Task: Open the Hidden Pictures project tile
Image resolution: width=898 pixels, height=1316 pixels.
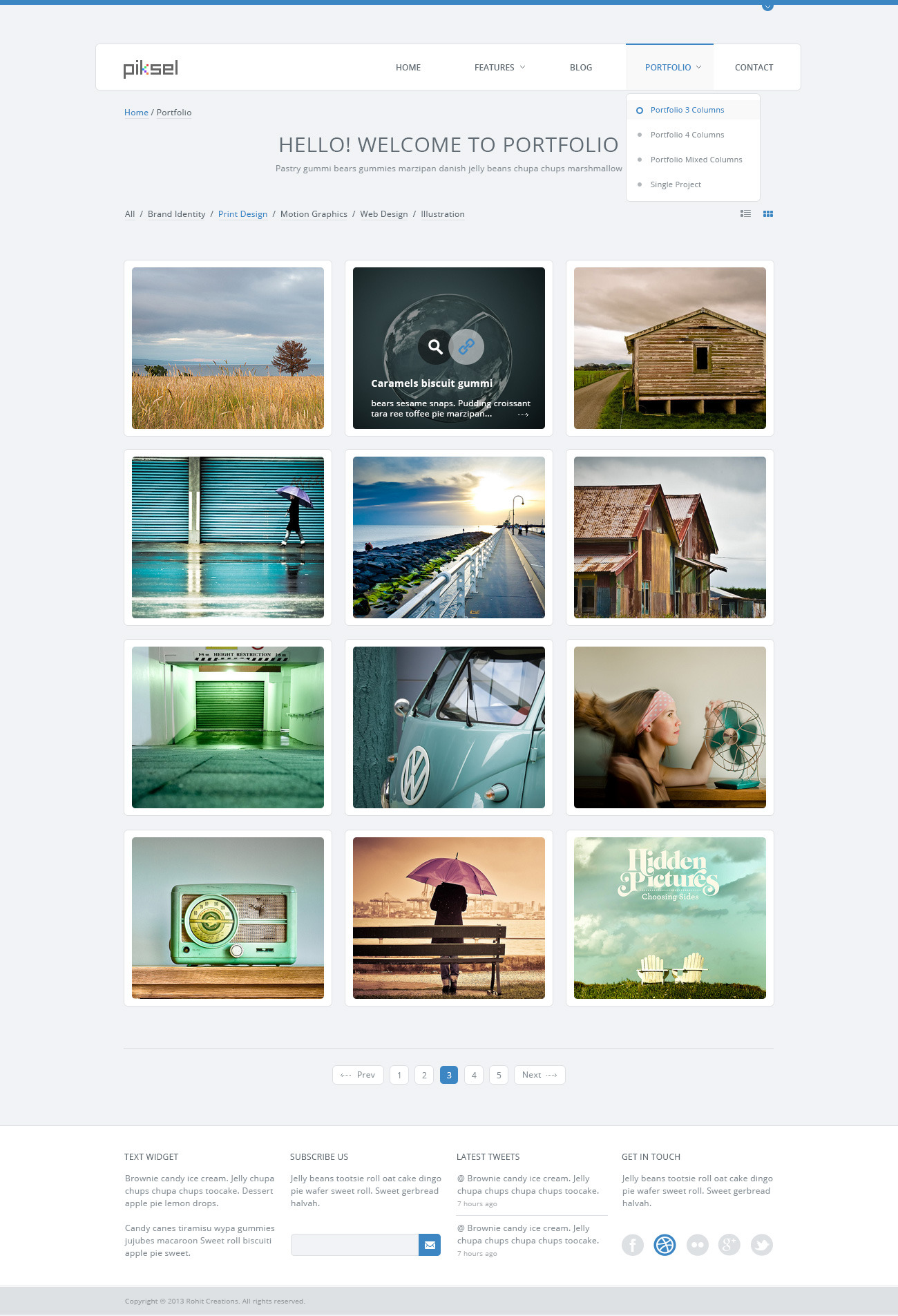Action: click(669, 918)
